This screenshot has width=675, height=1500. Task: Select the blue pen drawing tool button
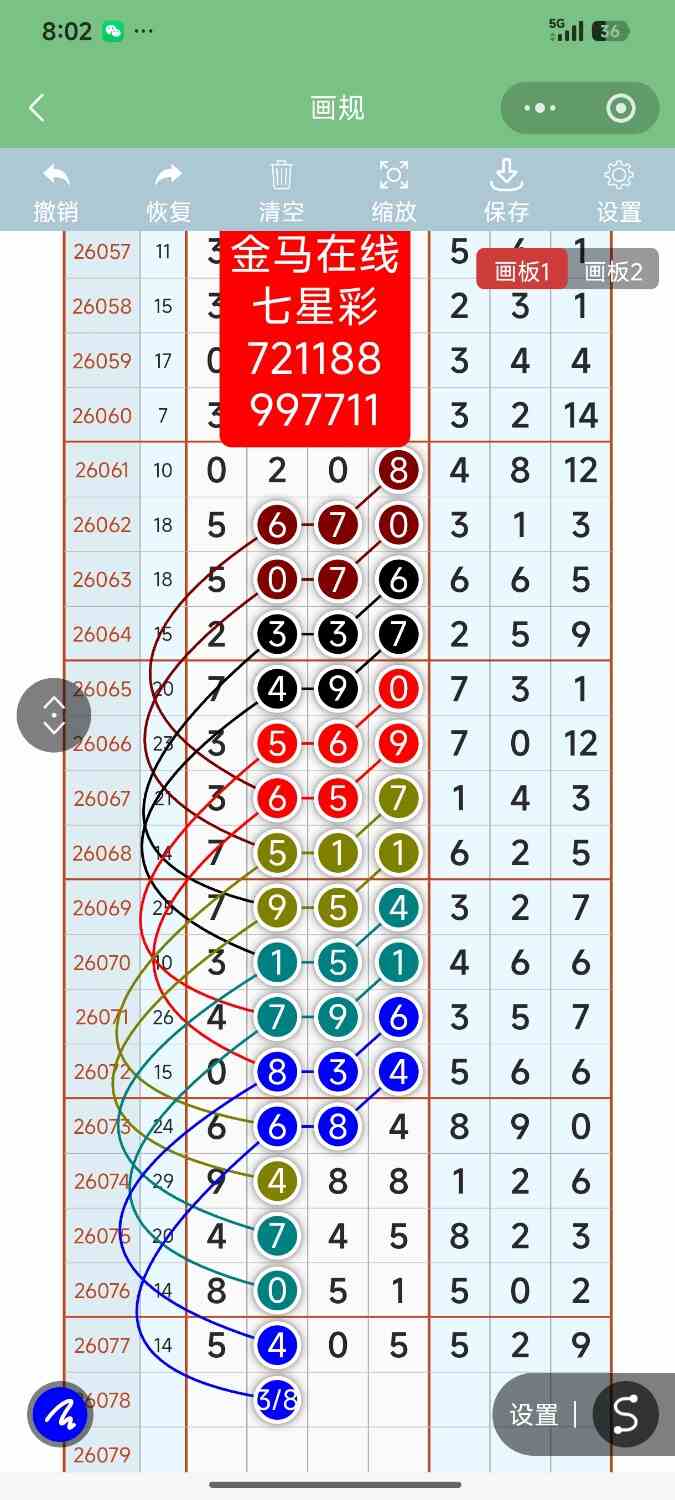click(x=59, y=1414)
